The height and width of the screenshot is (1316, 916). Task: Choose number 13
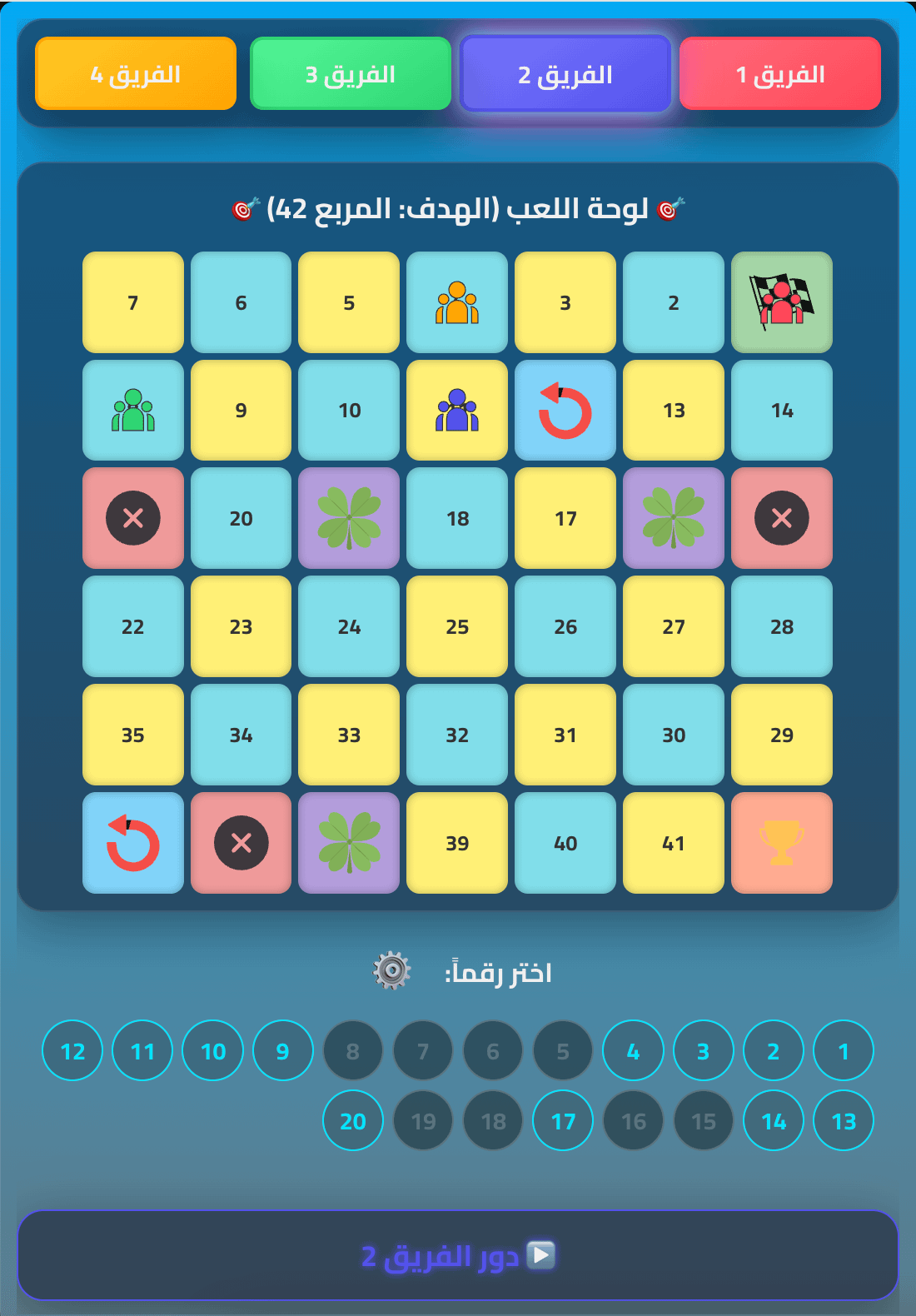844,1121
